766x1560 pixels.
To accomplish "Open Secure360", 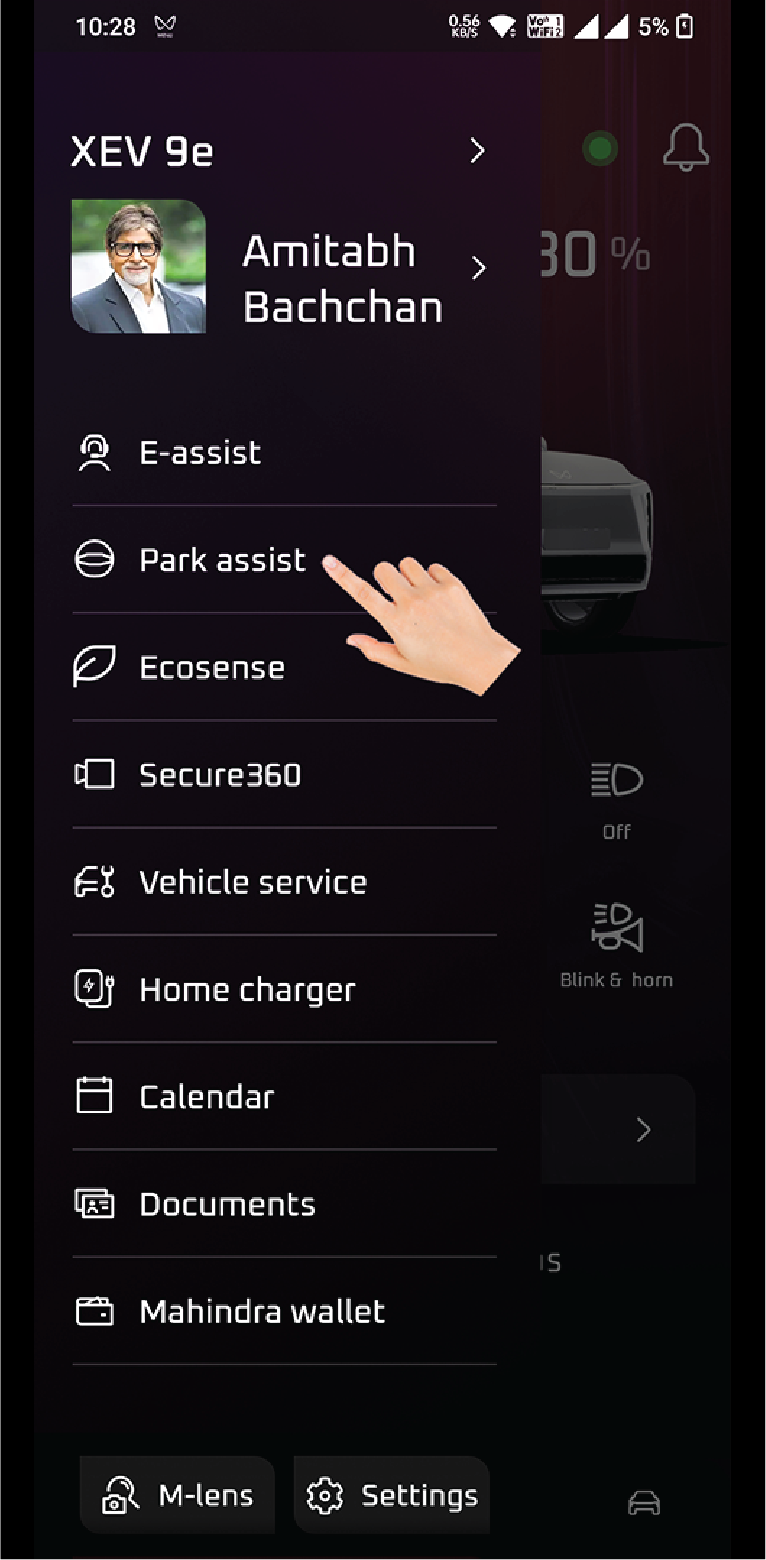I will tap(220, 775).
